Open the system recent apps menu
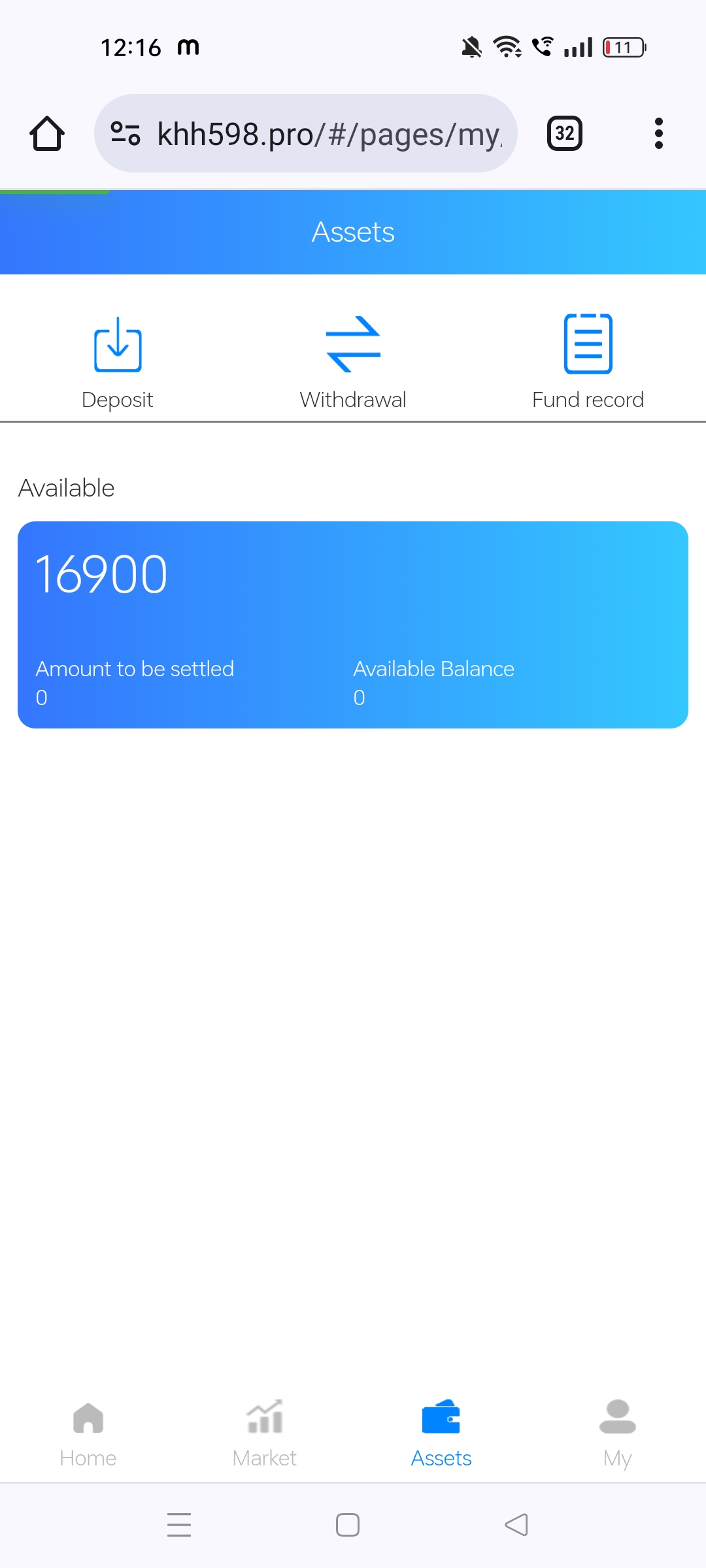Viewport: 706px width, 1568px height. click(178, 1525)
